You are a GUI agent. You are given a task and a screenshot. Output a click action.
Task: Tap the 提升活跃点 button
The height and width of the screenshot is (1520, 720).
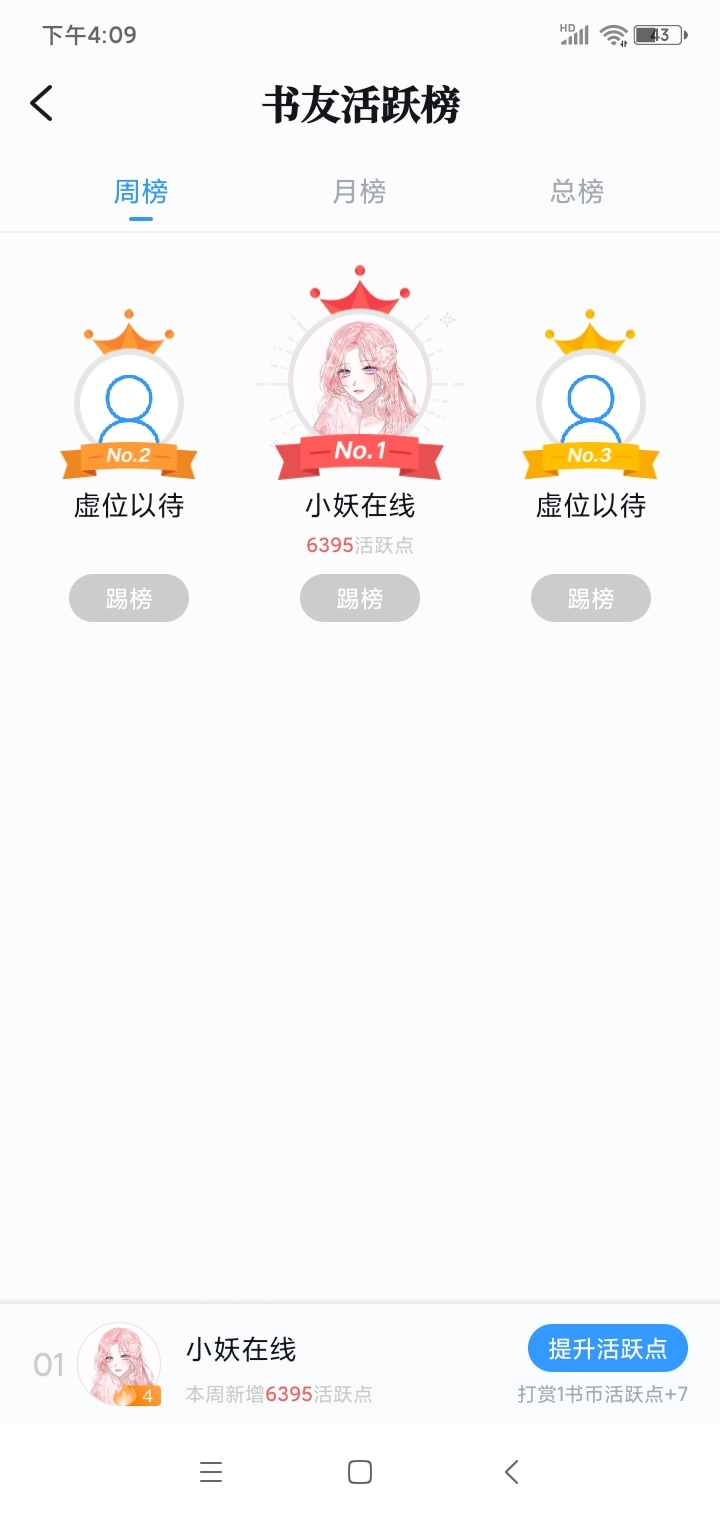pyautogui.click(x=607, y=1348)
